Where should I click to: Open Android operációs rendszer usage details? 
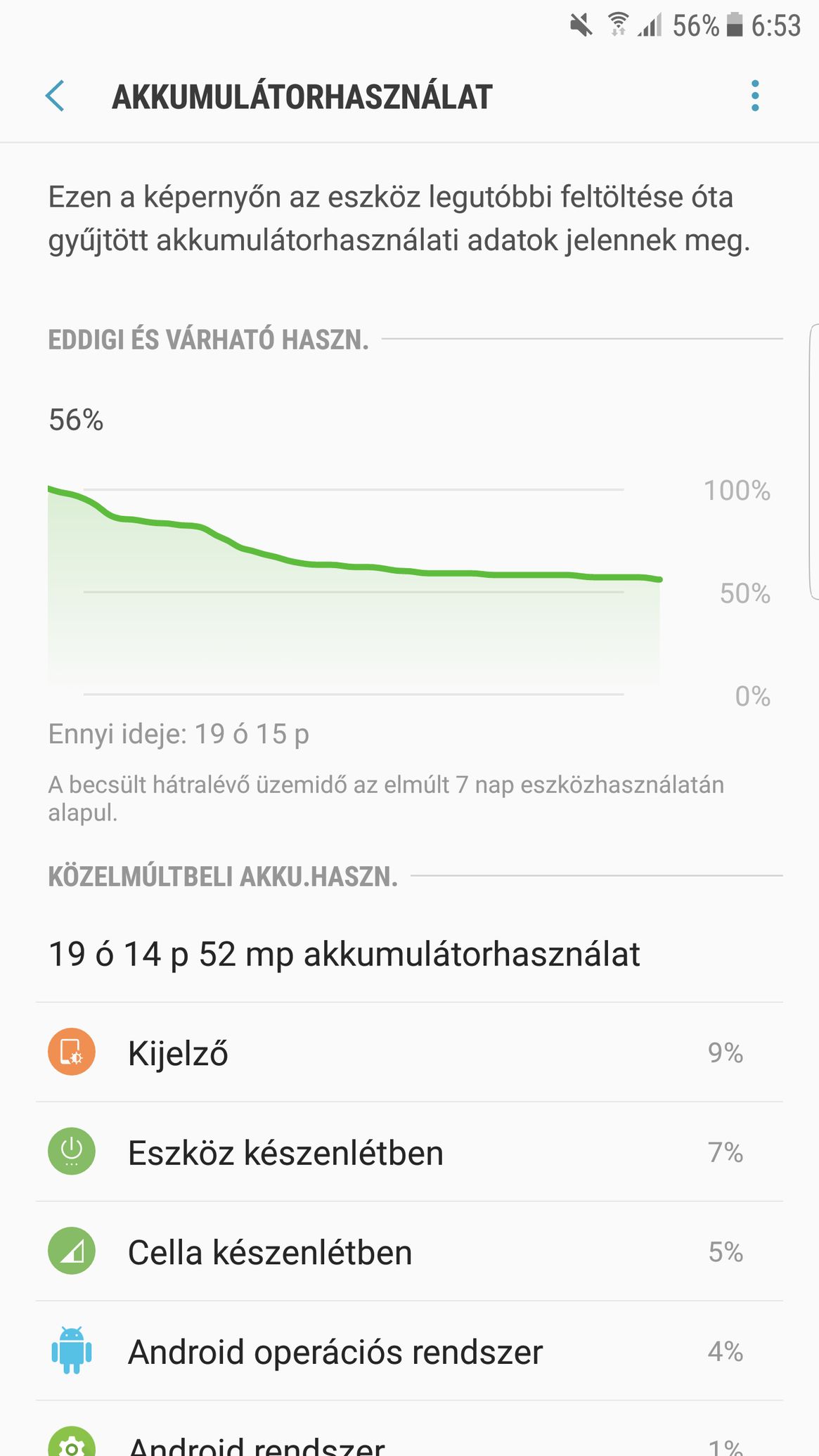click(x=409, y=1351)
